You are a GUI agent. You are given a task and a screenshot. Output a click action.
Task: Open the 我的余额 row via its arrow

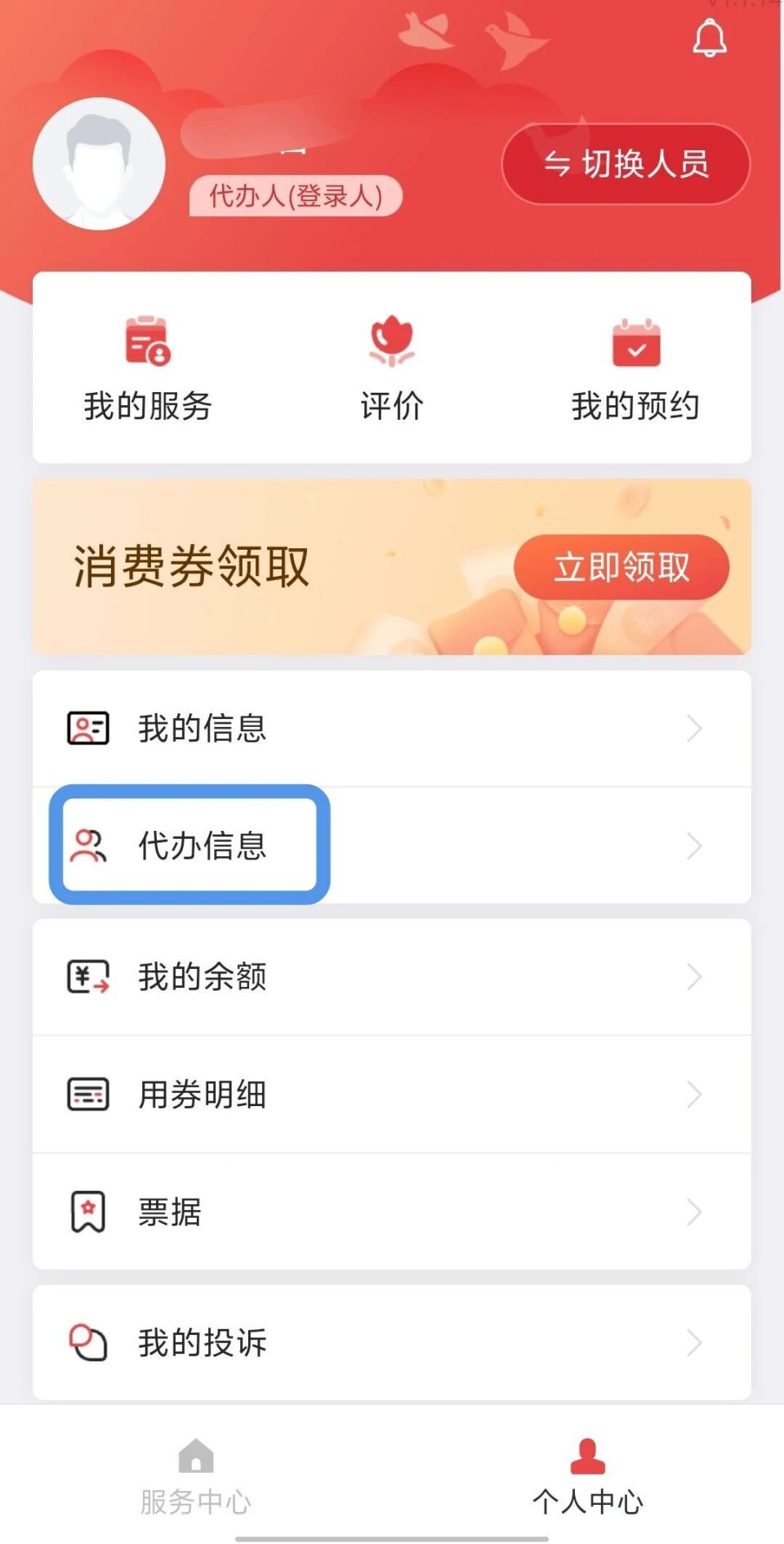click(x=695, y=976)
